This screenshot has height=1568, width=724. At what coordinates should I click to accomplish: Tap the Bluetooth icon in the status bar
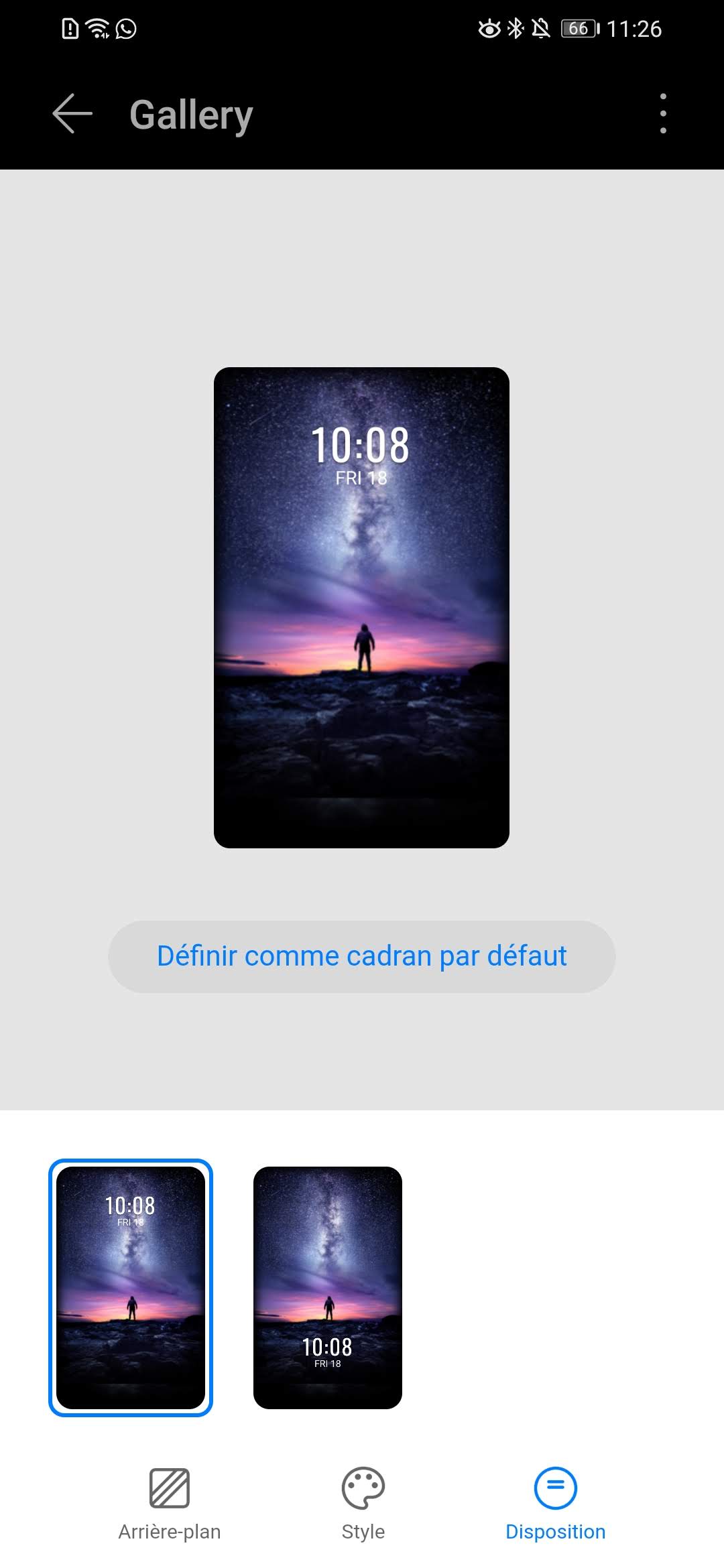coord(516,28)
